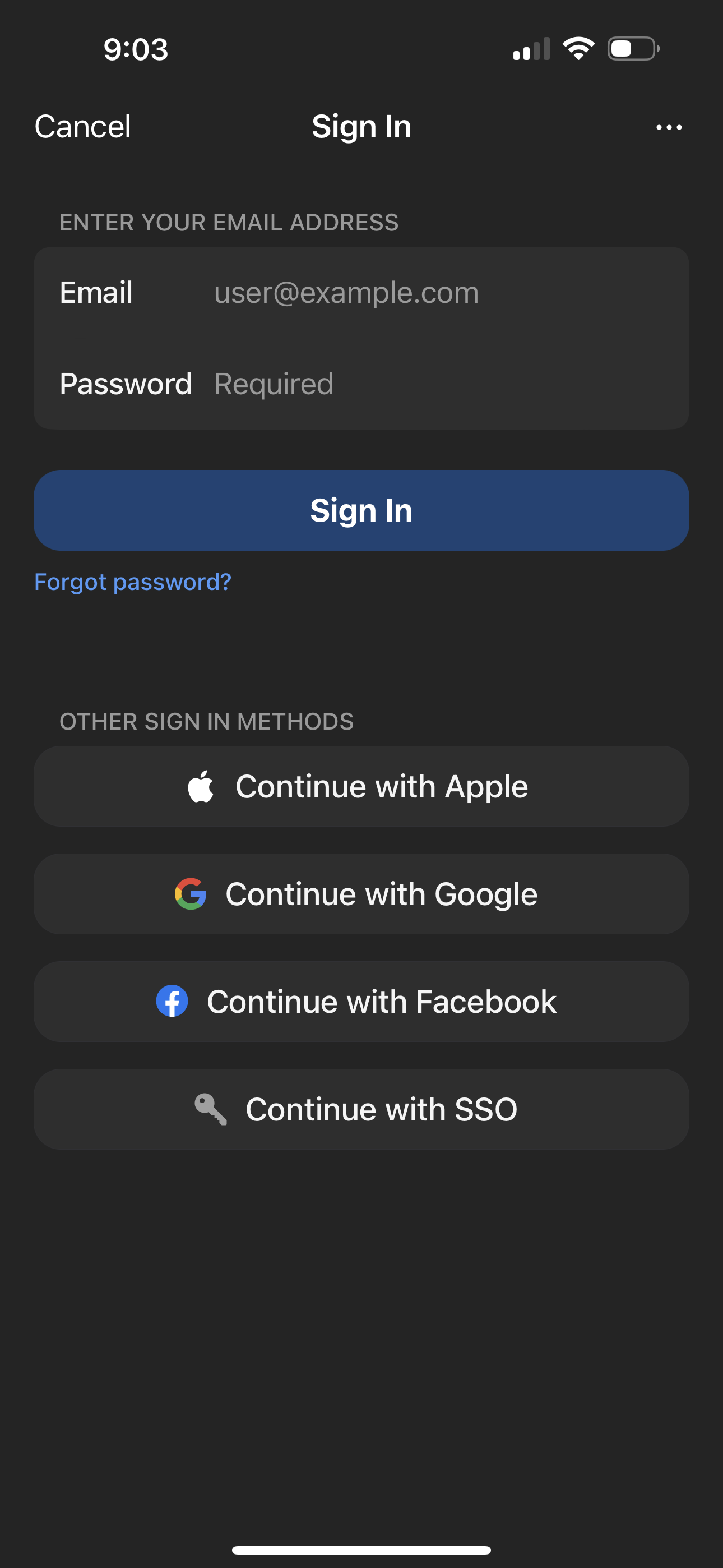The image size is (723, 1568).
Task: Continue with Google
Action: (361, 893)
